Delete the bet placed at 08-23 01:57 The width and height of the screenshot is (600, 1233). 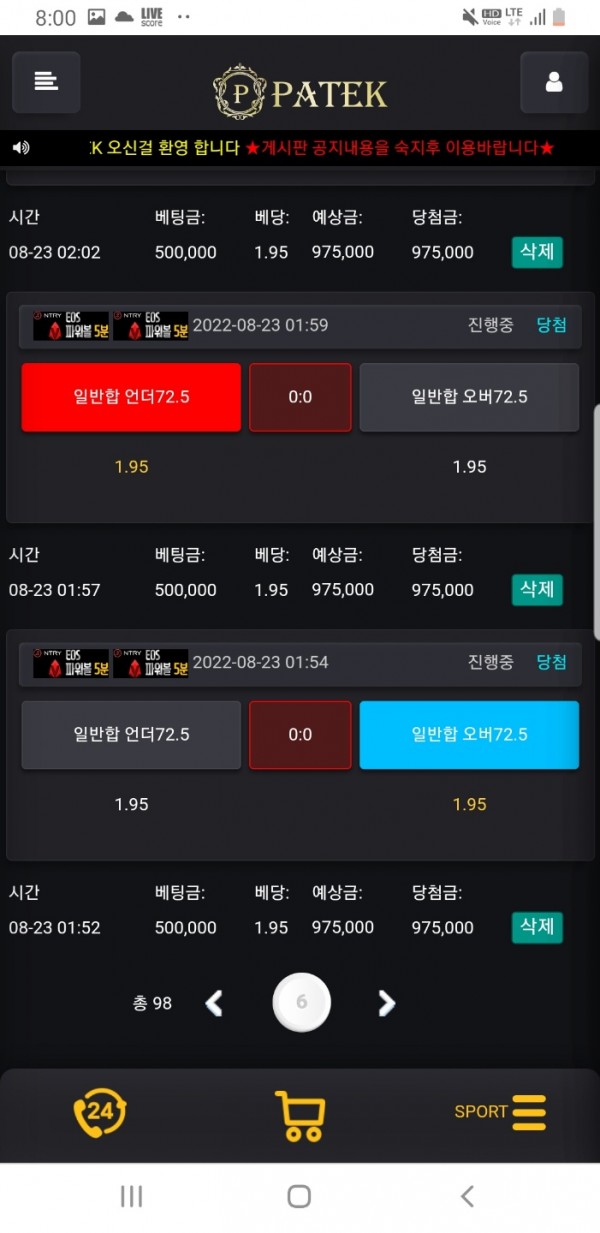(537, 589)
